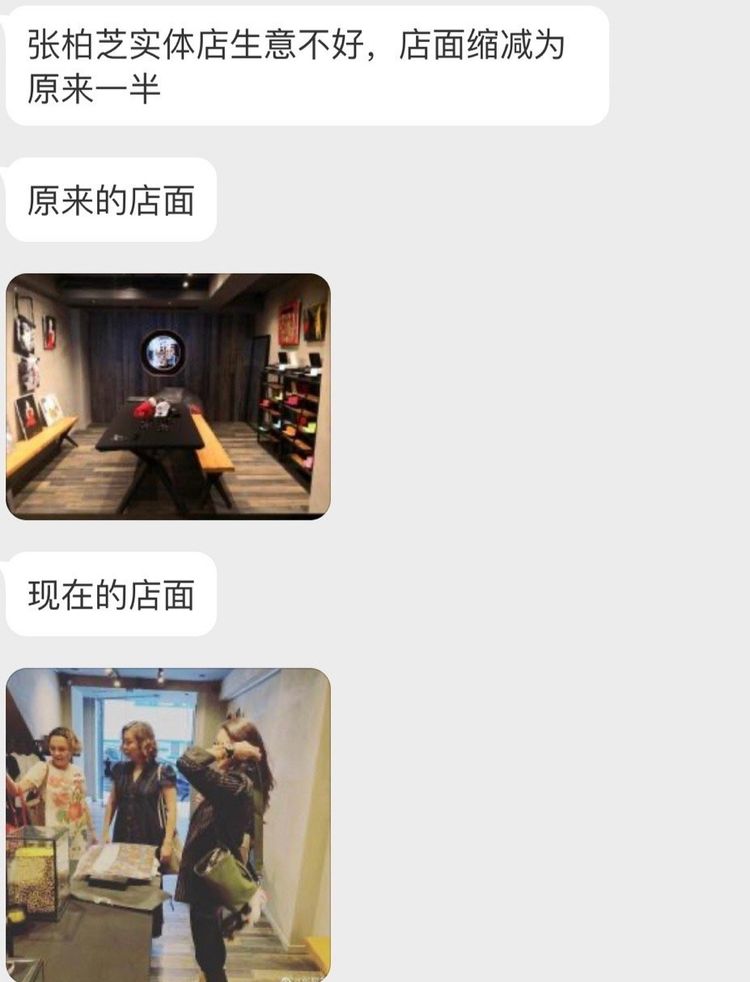Viewport: 750px width, 982px height.
Task: Open the original store interior photo
Action: pos(168,396)
